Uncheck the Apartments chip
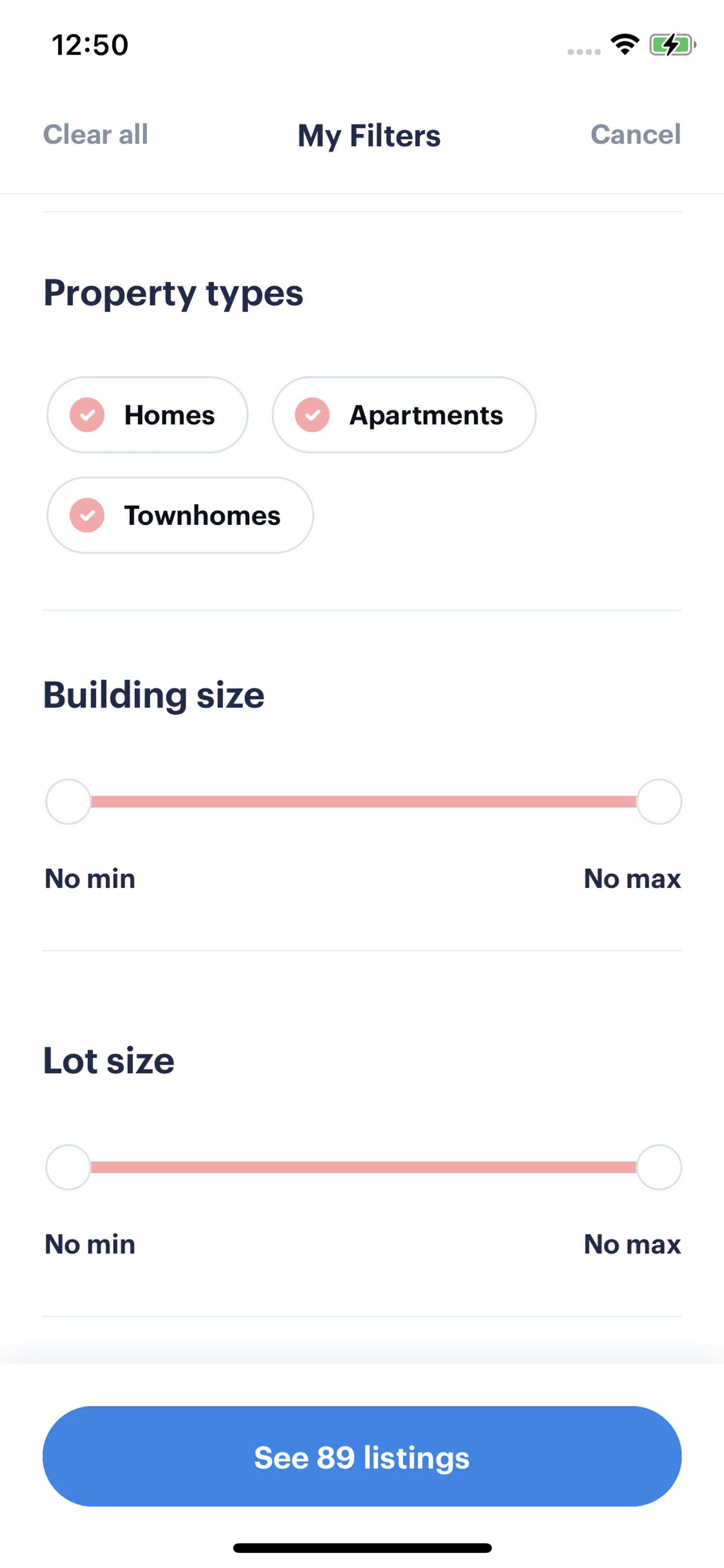 404,415
